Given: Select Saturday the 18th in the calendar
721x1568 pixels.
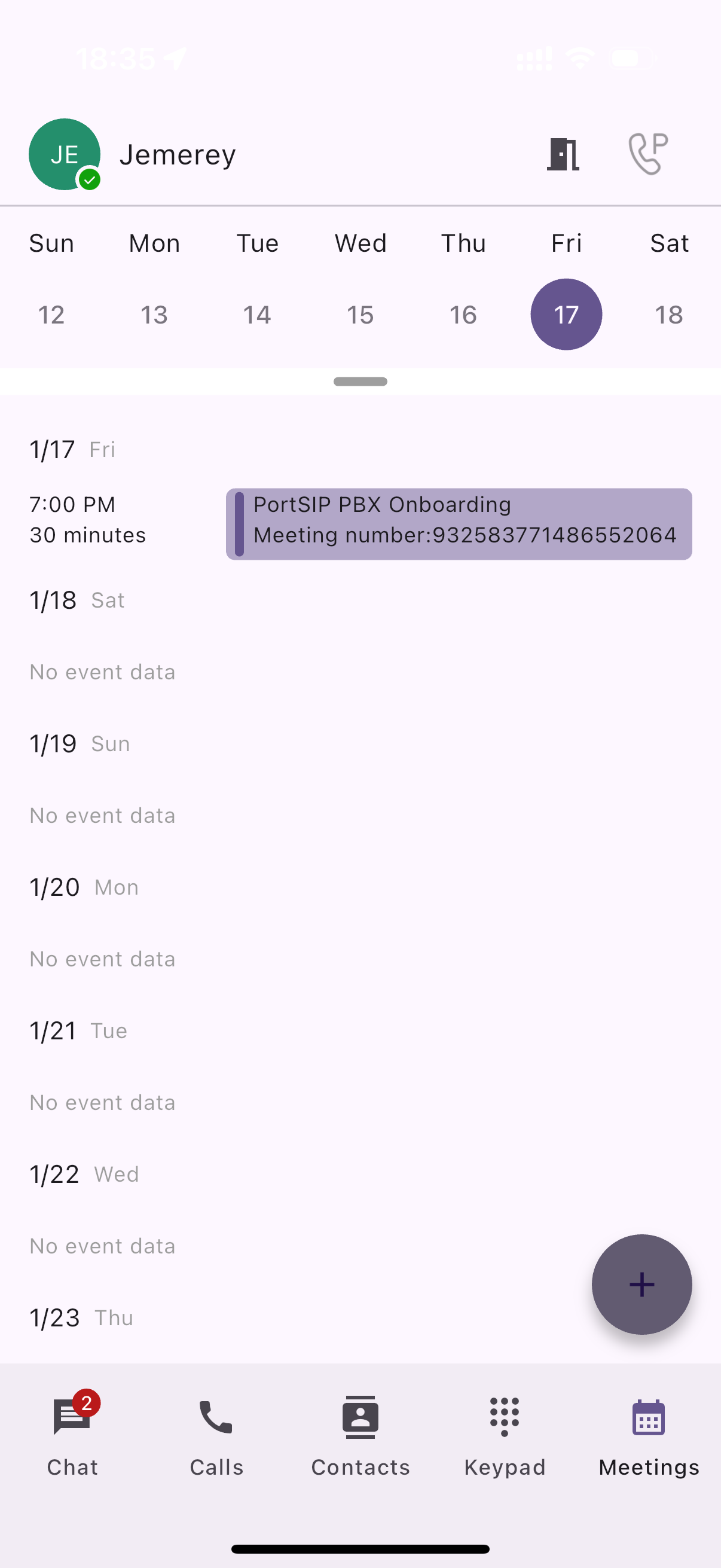Looking at the screenshot, I should [668, 315].
